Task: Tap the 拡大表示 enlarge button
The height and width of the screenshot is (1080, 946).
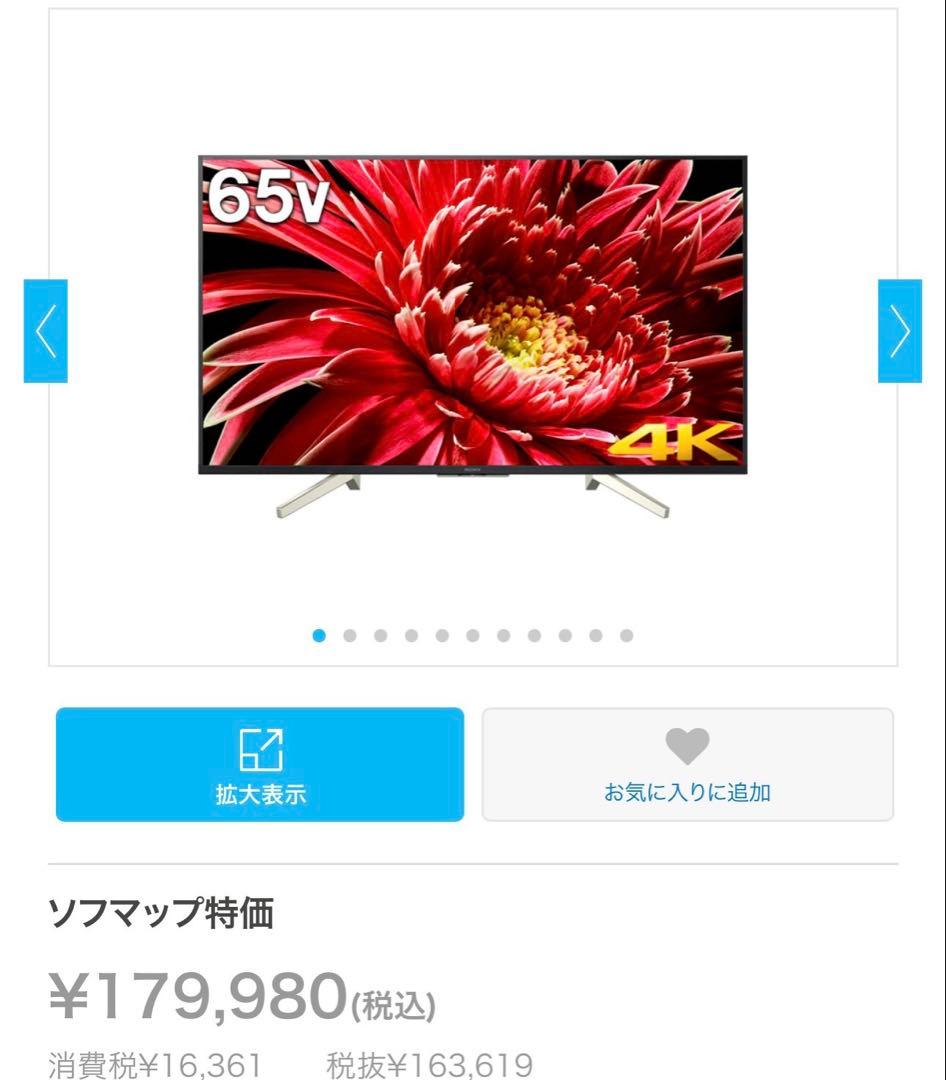Action: [260, 765]
